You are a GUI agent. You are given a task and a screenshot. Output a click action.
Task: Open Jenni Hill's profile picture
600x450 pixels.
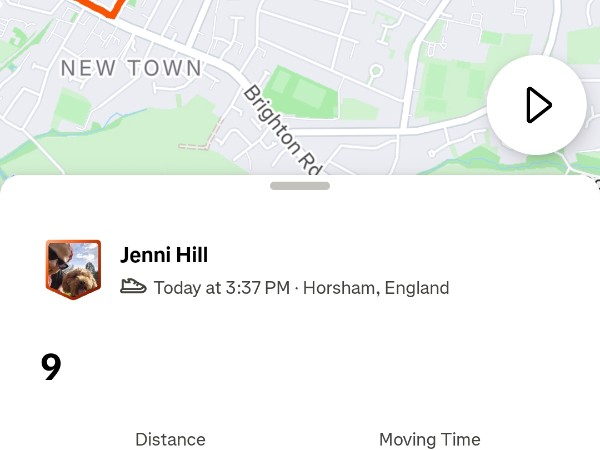tap(73, 269)
